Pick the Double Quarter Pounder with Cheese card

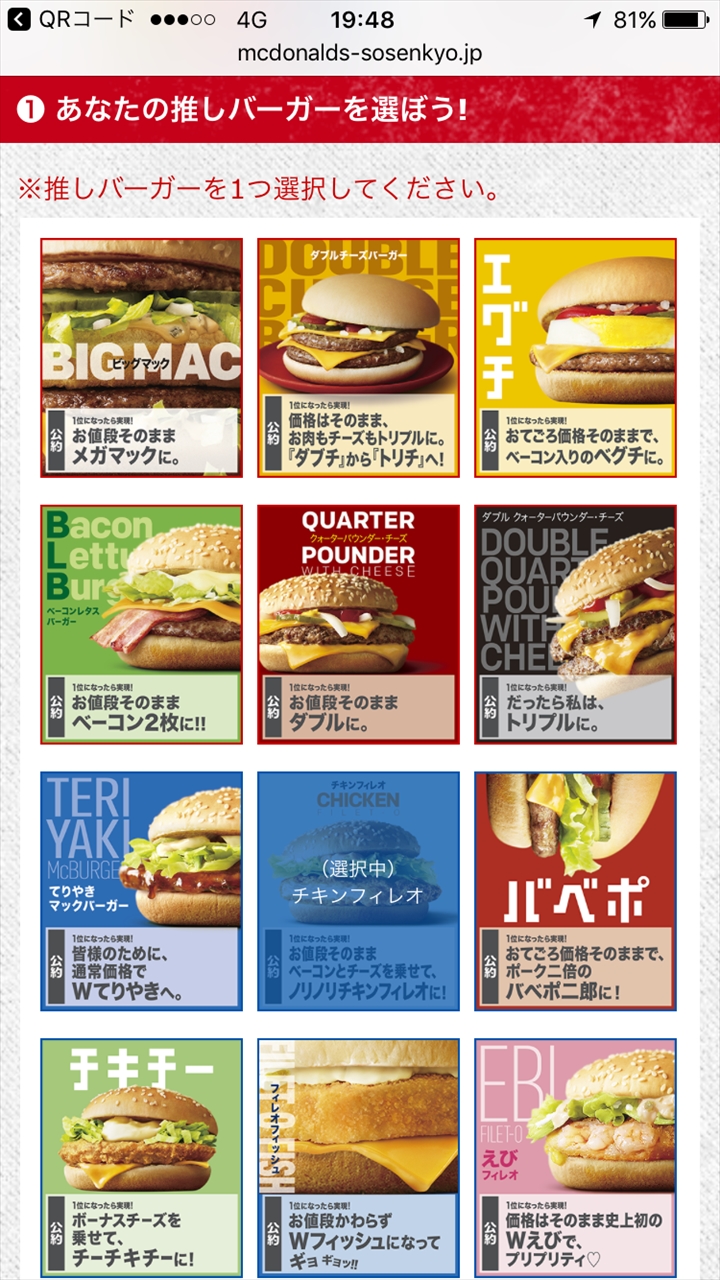575,624
